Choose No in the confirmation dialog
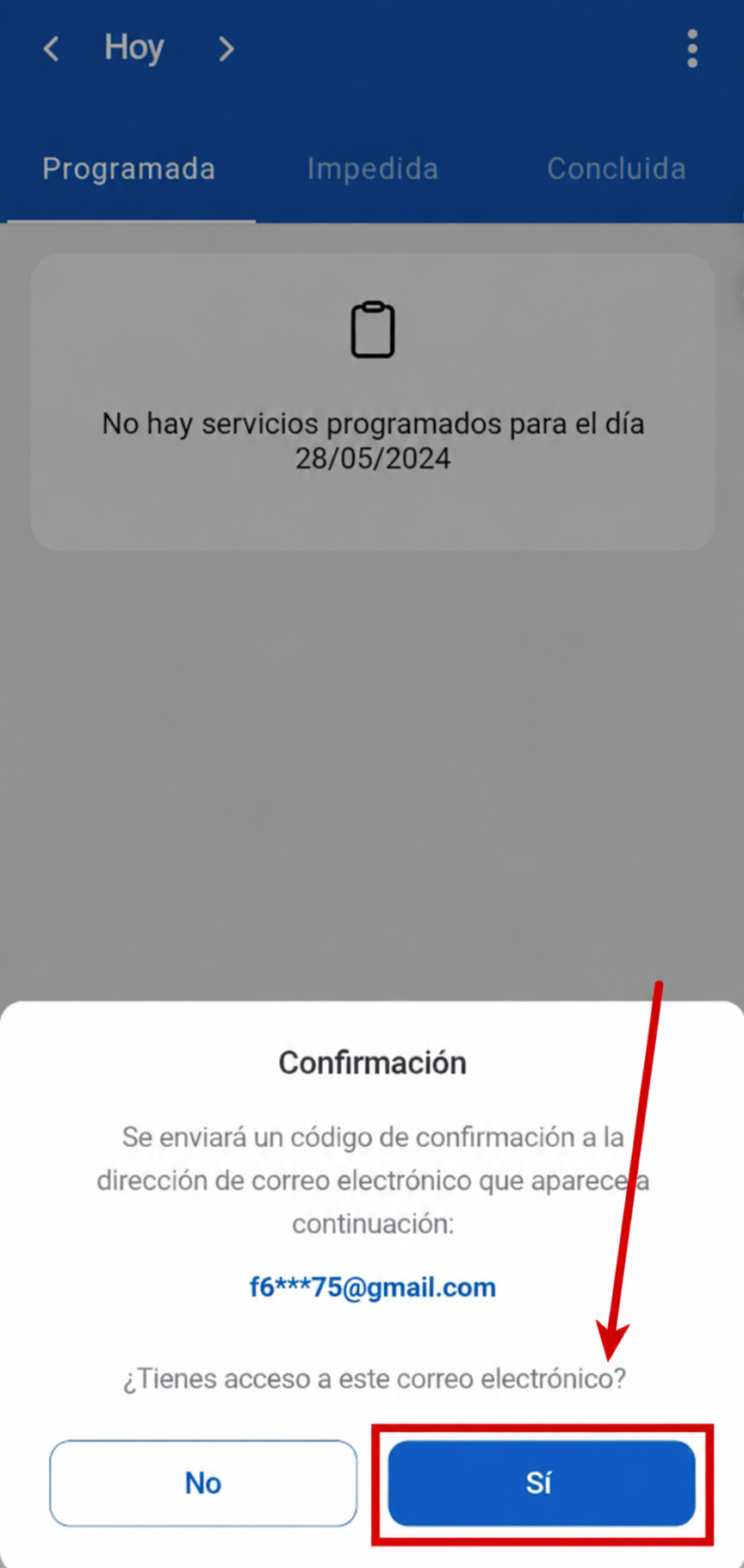 (203, 1483)
